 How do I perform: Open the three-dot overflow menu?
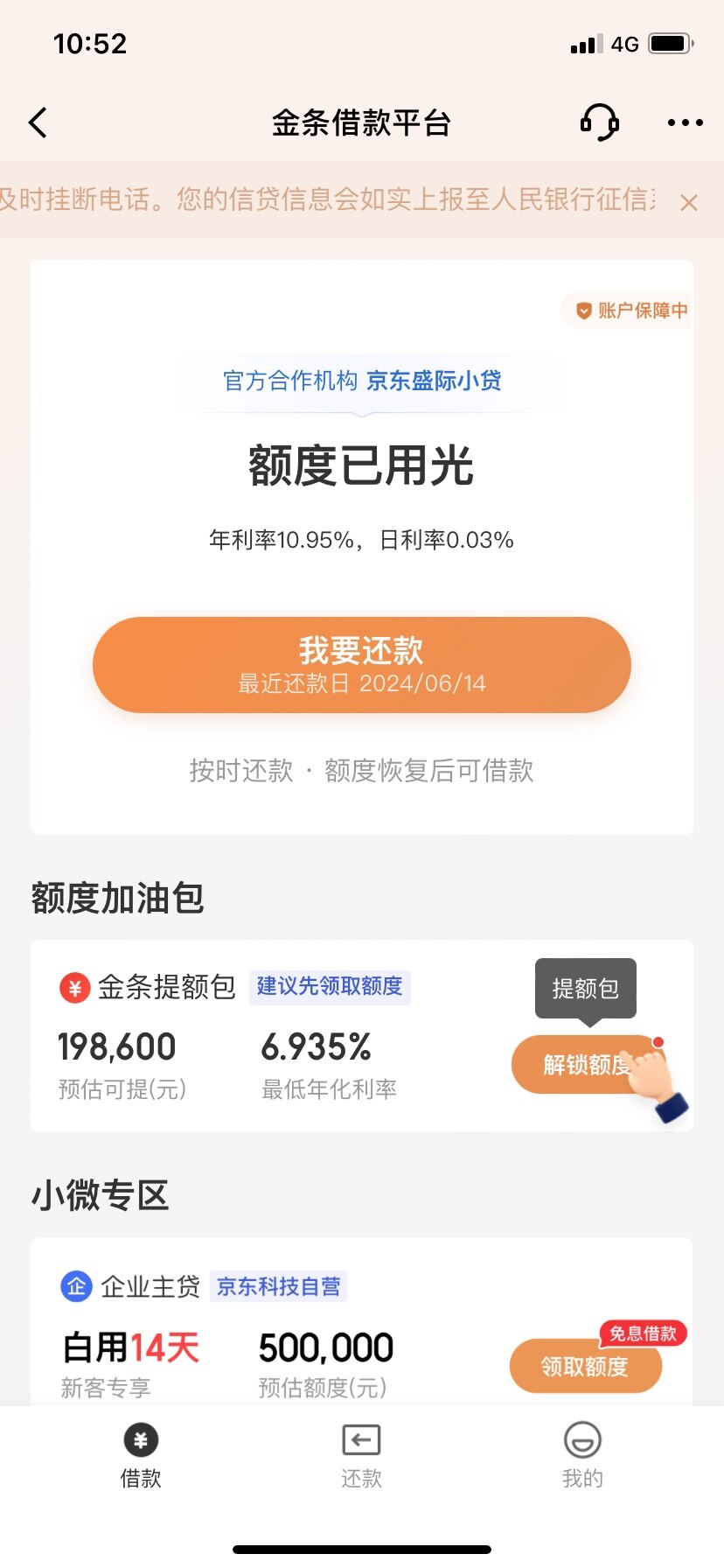685,122
